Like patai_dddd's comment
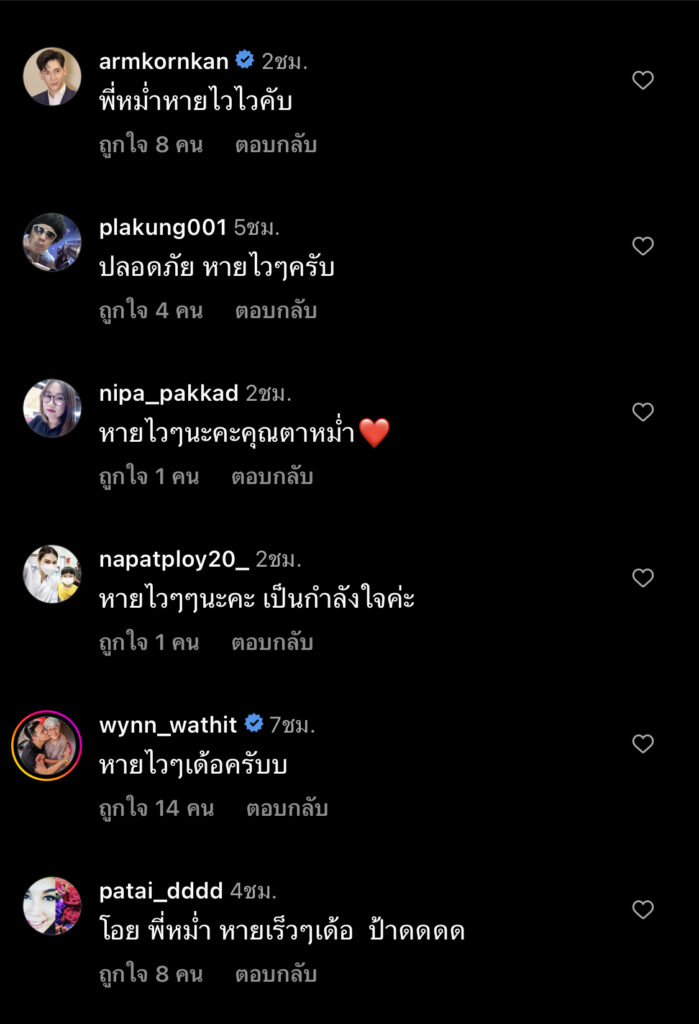699x1024 pixels. point(643,910)
